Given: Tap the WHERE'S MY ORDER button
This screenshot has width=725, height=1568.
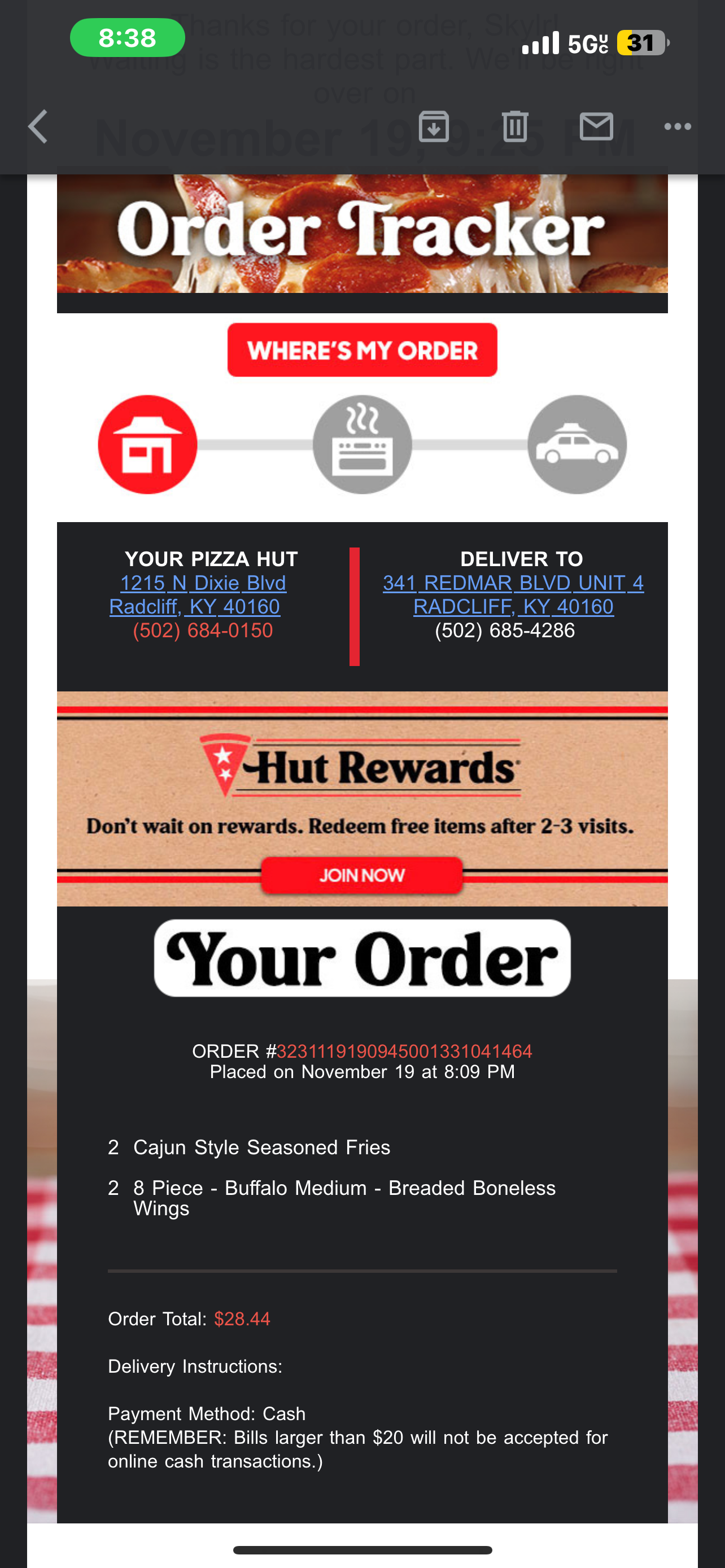Looking at the screenshot, I should pos(362,350).
